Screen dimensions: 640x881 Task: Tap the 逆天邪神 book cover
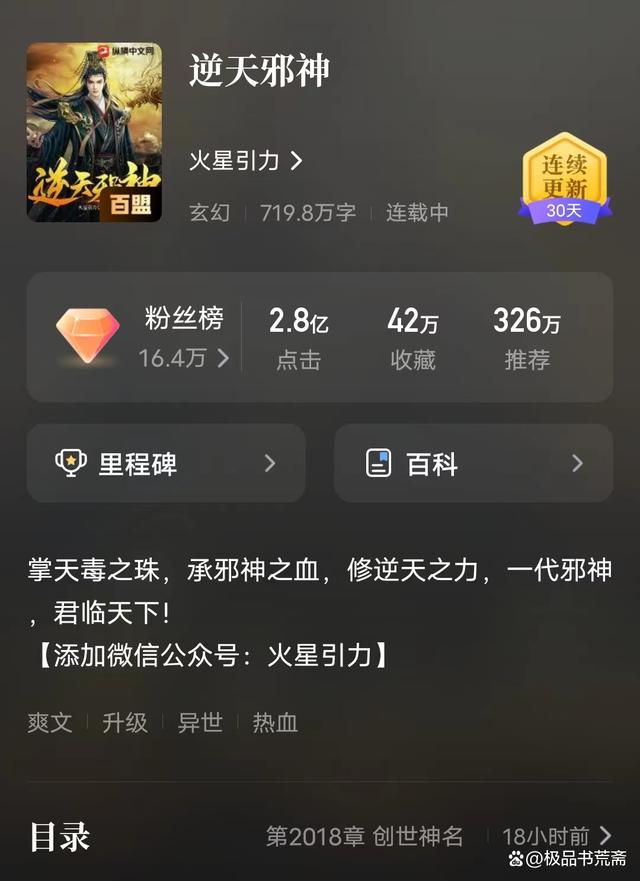[x=94, y=132]
